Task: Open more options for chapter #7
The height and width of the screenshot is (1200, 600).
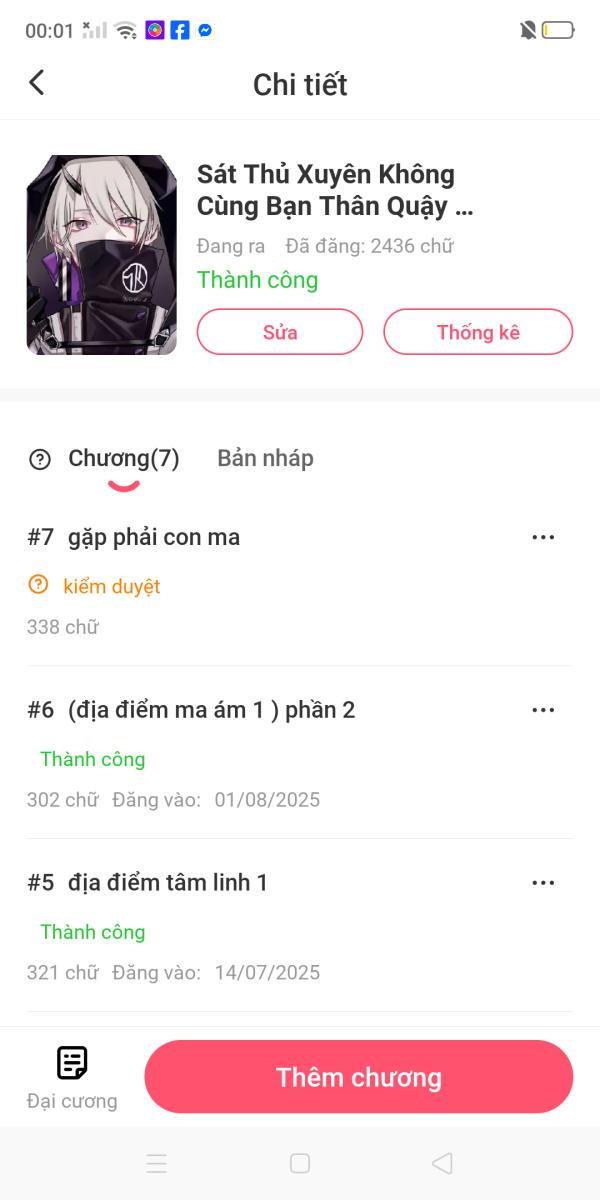Action: [x=543, y=537]
